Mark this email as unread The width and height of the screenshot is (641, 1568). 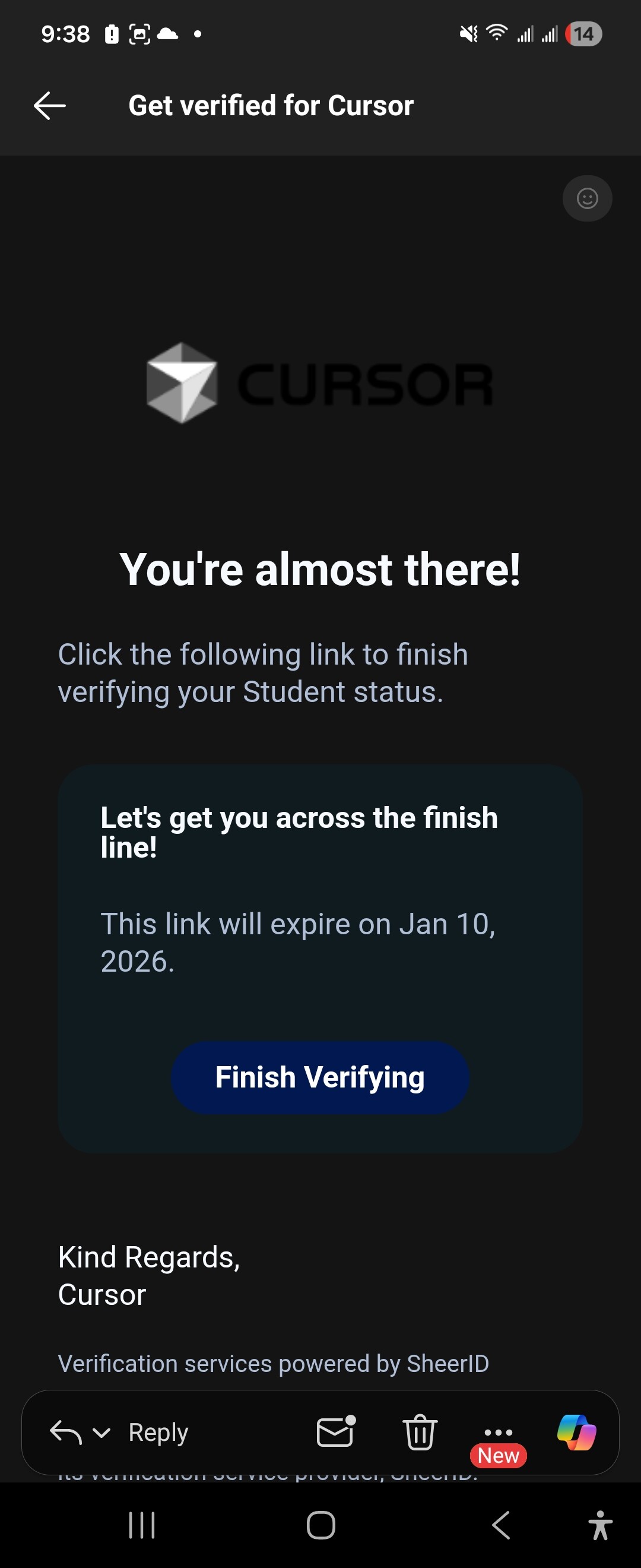coord(335,1431)
